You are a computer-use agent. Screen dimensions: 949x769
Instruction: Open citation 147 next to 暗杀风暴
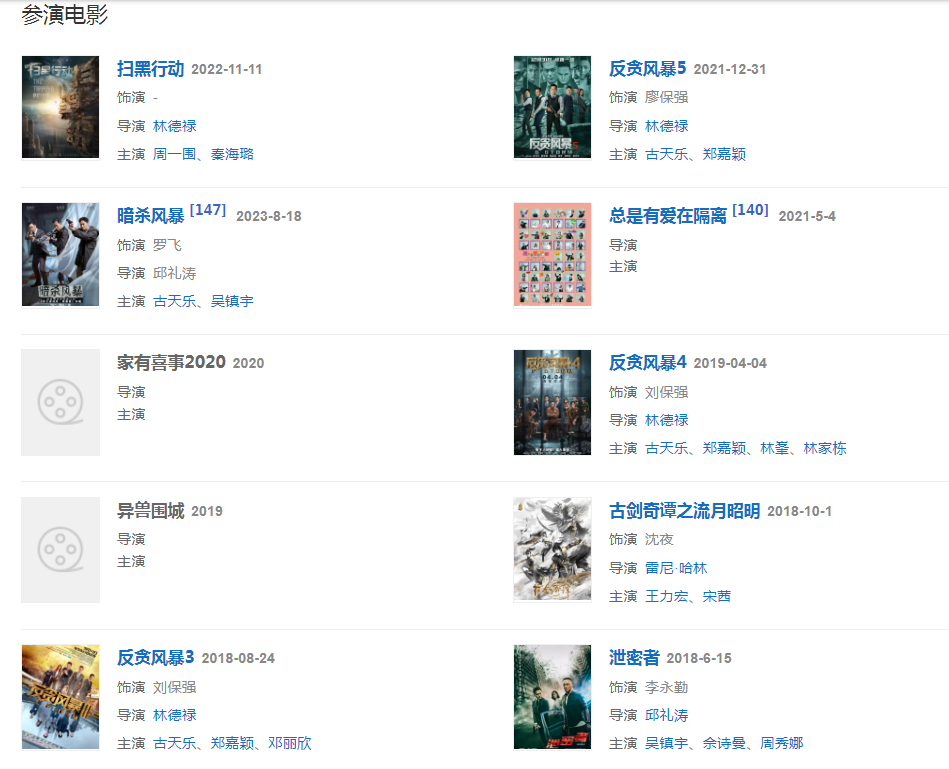[x=208, y=210]
